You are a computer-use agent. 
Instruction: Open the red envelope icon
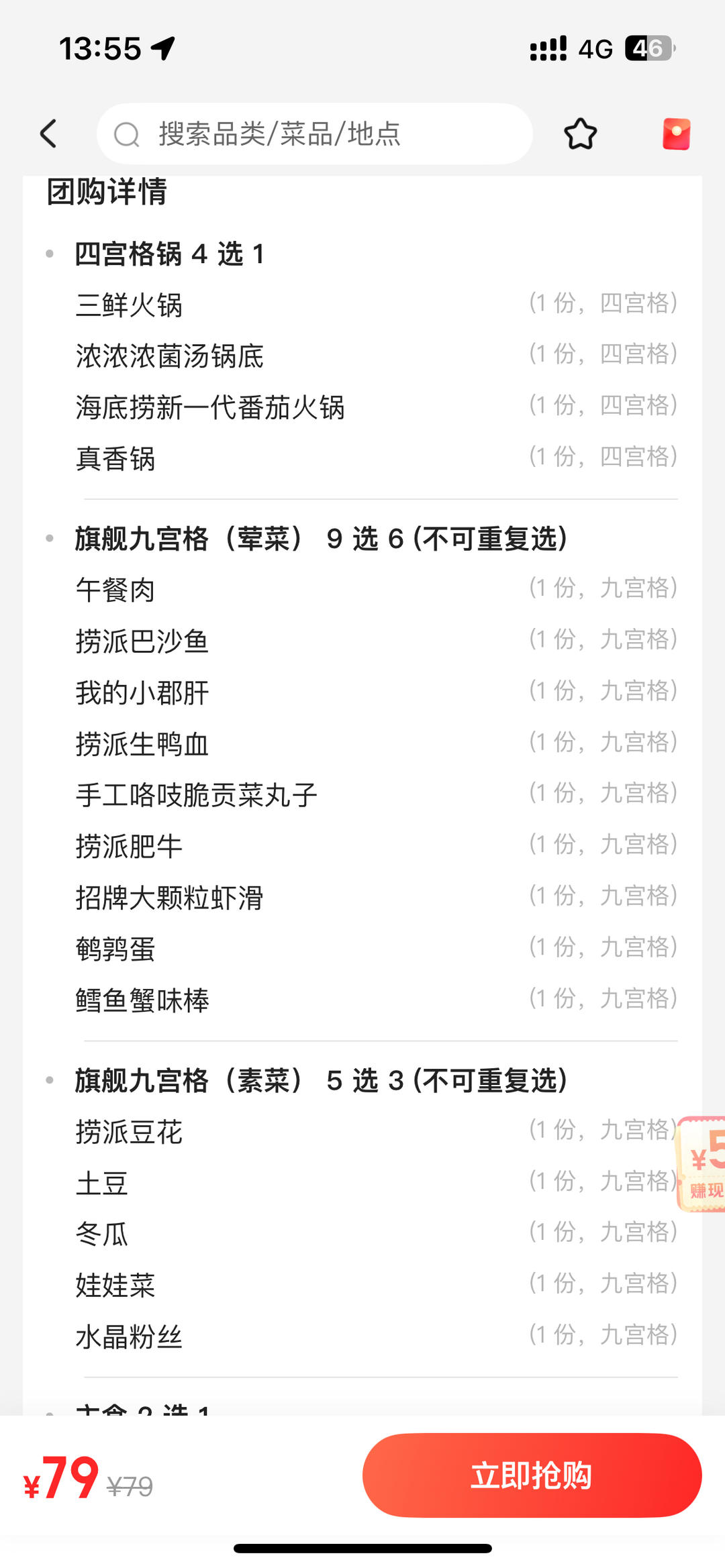pos(676,134)
